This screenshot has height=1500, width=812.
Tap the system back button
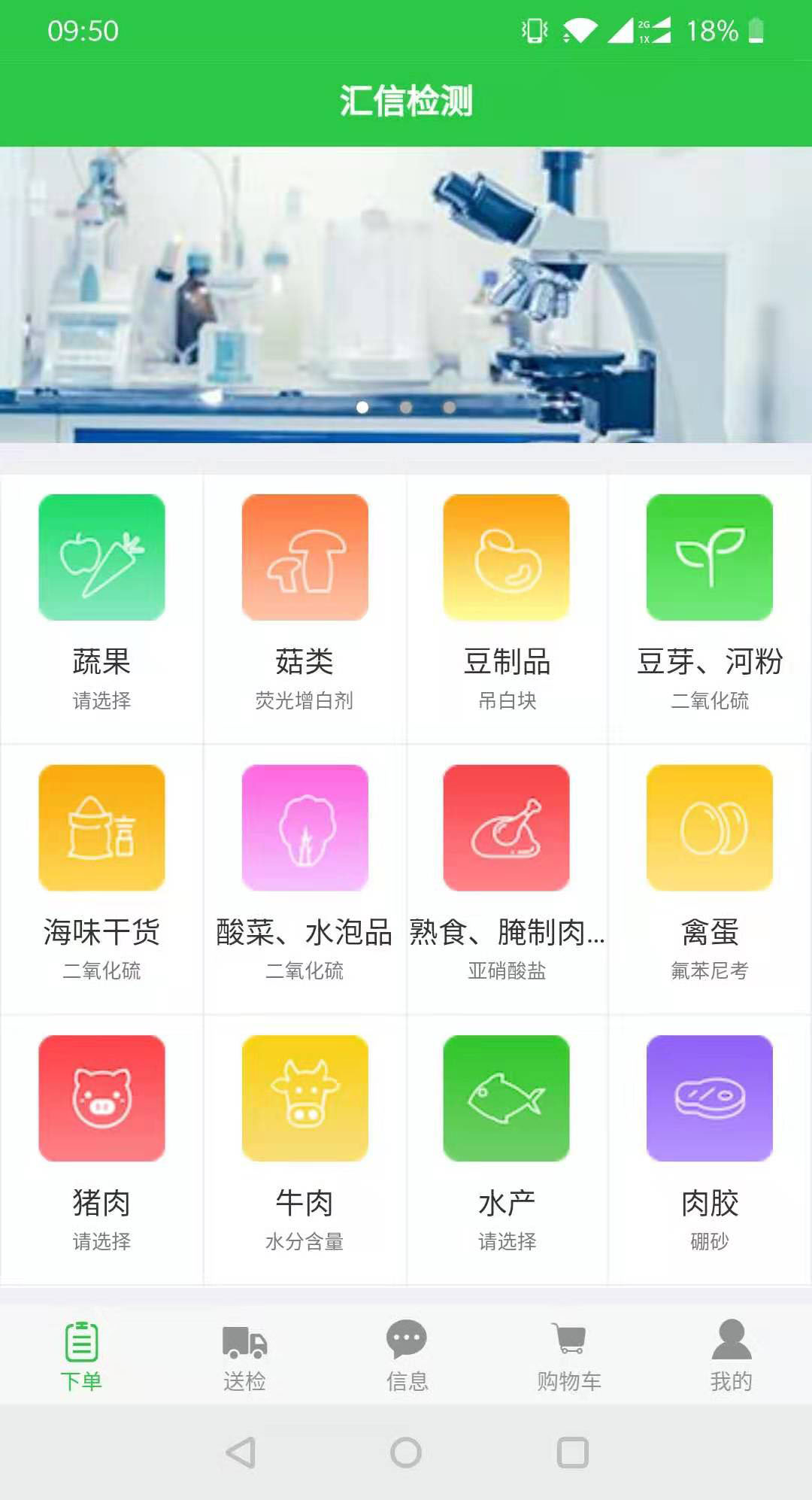(241, 1453)
